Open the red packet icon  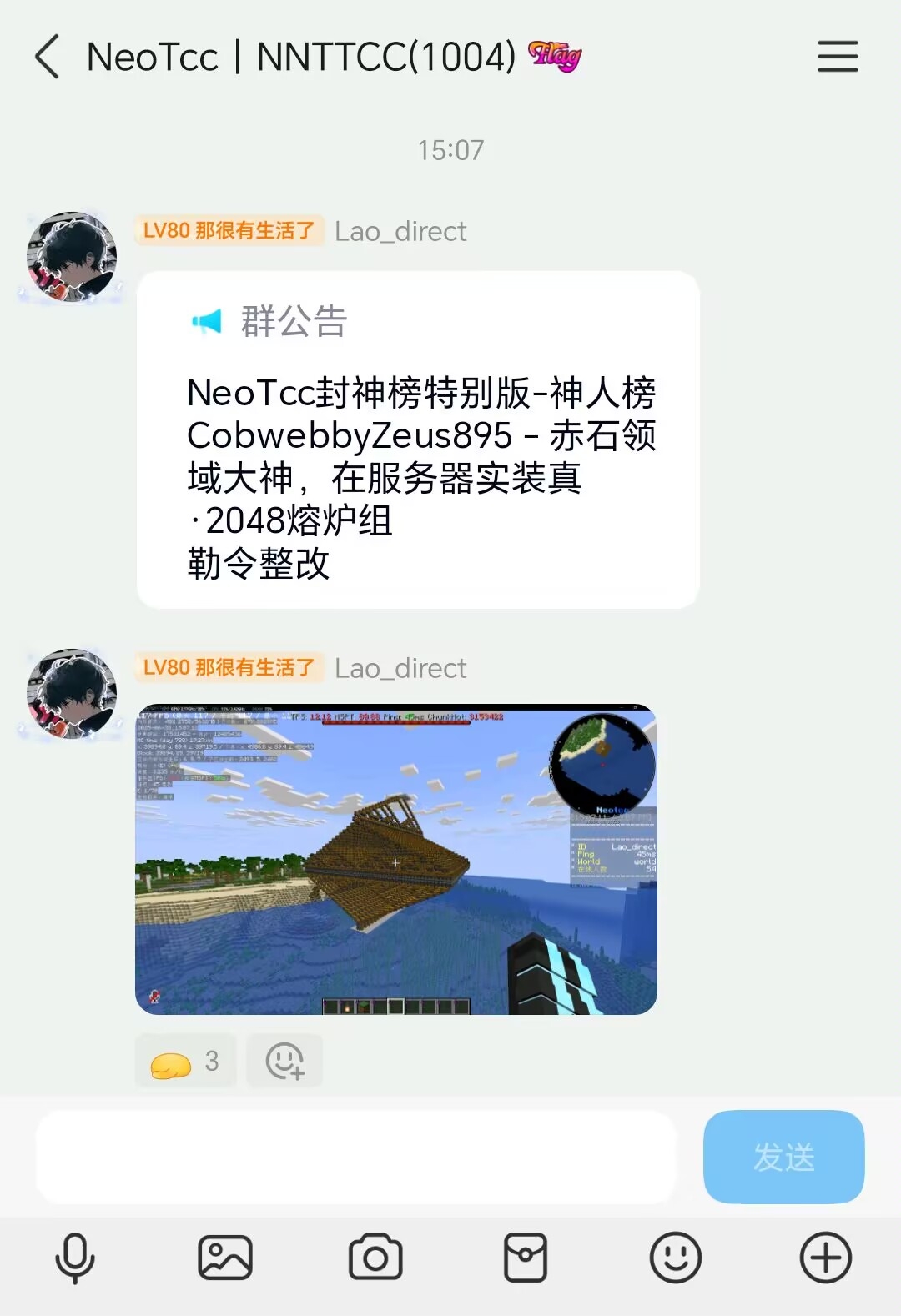click(x=526, y=1258)
